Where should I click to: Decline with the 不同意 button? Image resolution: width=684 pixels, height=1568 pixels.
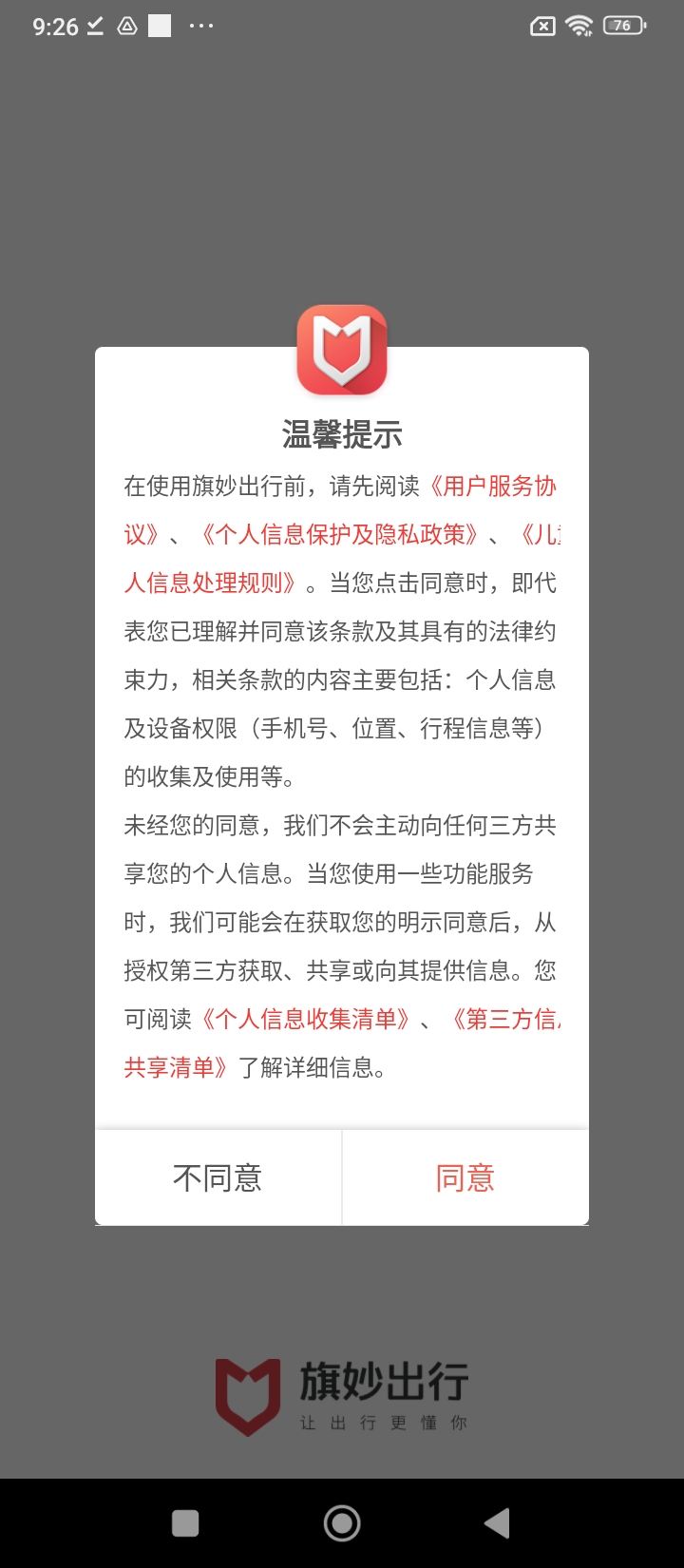[x=218, y=1178]
